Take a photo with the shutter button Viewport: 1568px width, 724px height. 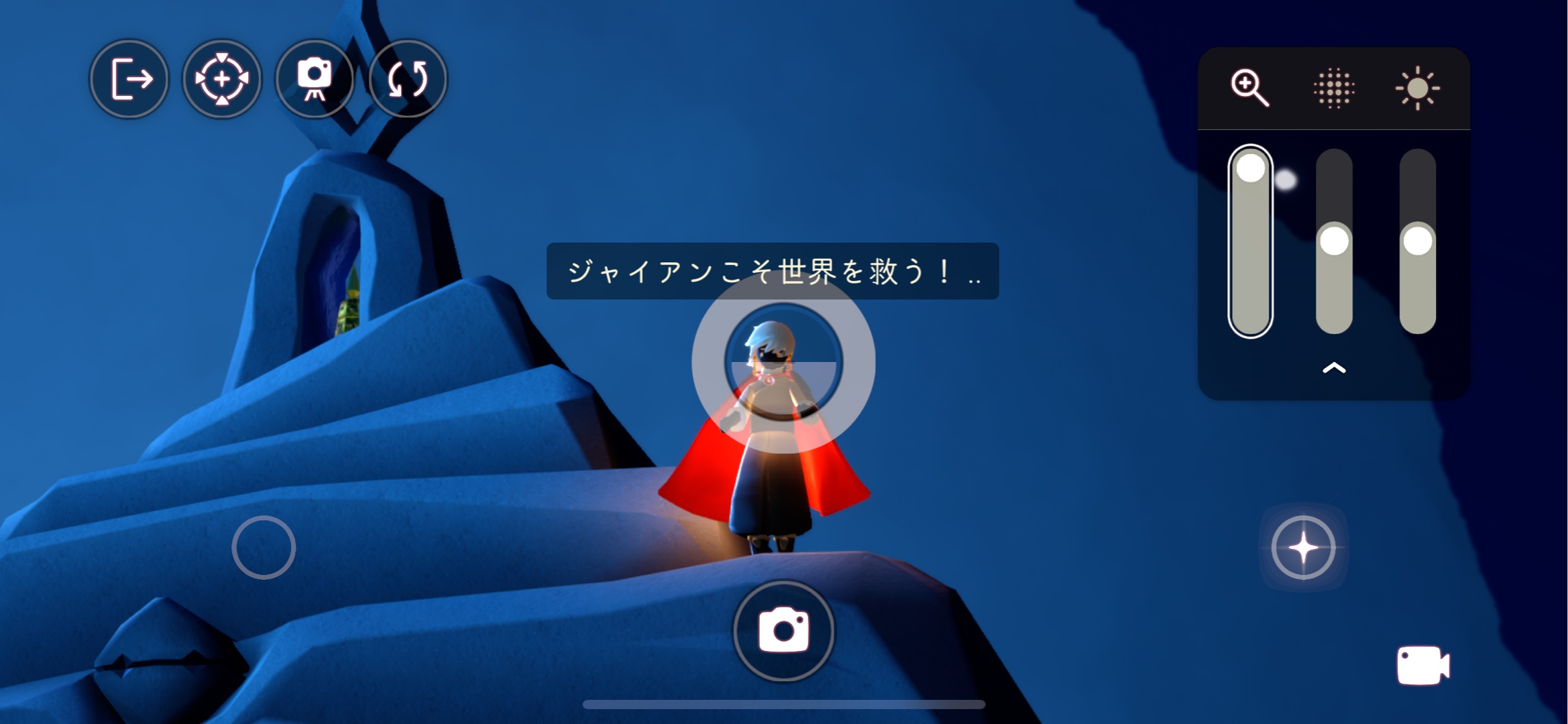783,631
